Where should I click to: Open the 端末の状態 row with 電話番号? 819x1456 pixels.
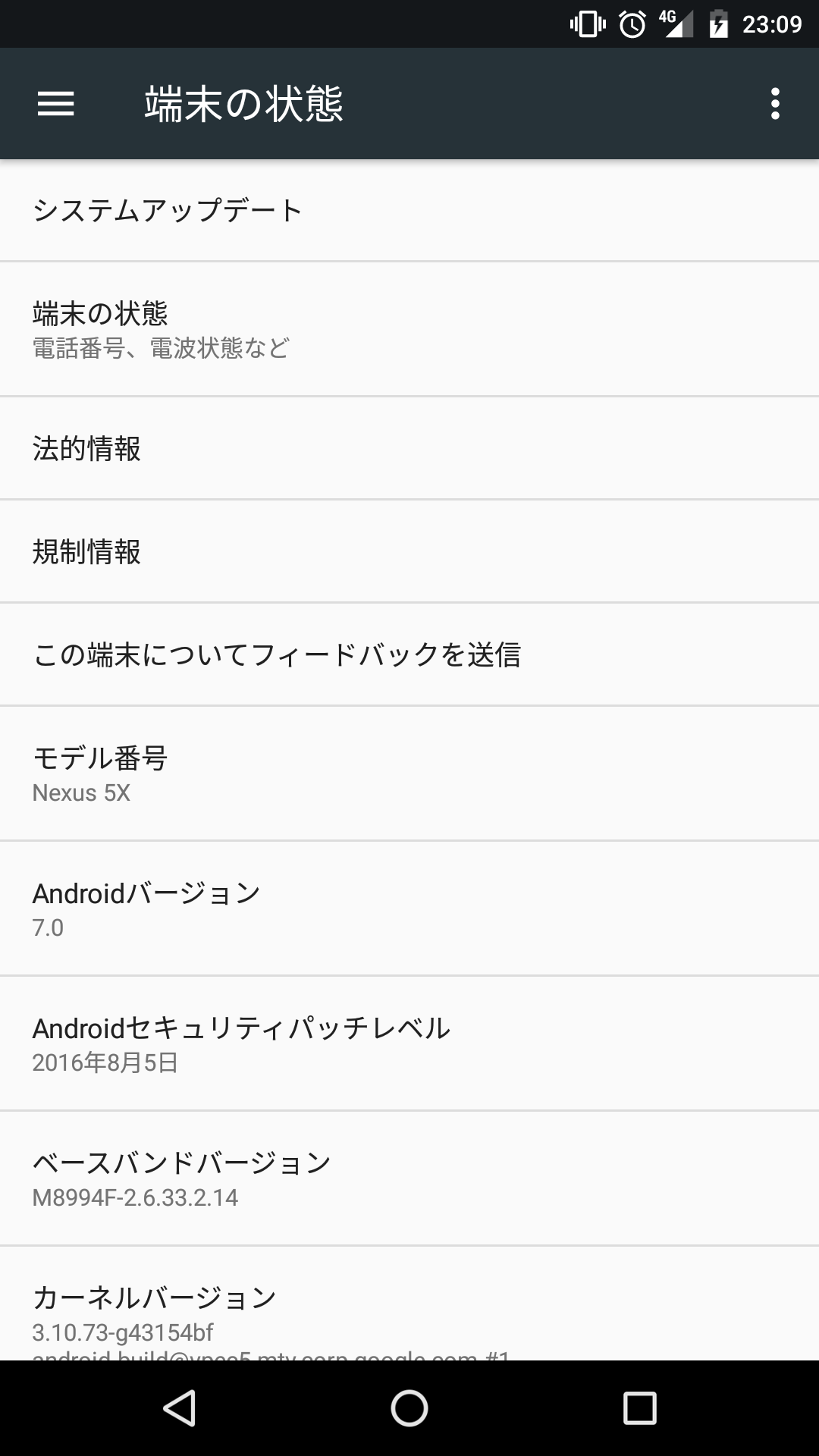409,329
